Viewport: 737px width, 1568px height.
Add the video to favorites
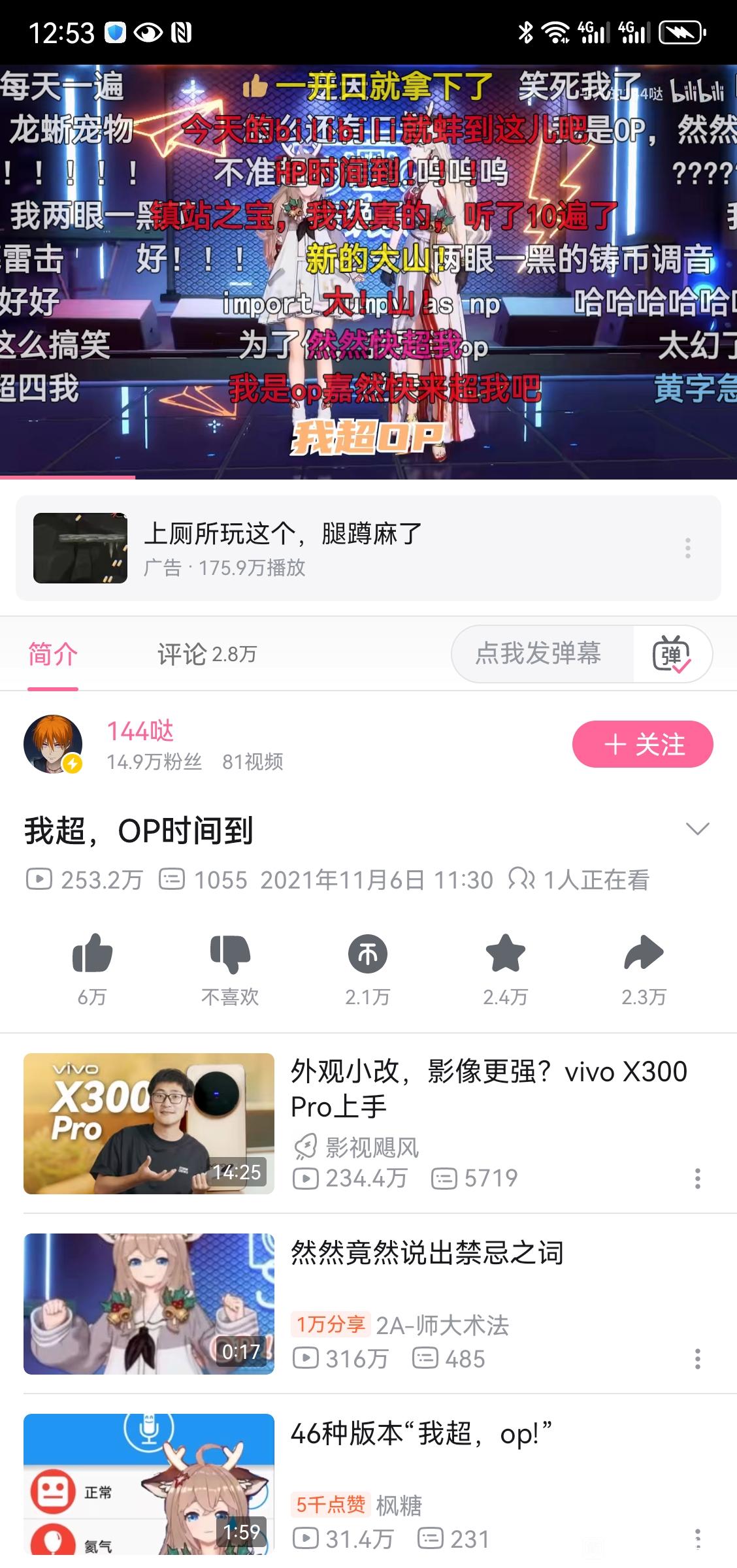point(506,955)
